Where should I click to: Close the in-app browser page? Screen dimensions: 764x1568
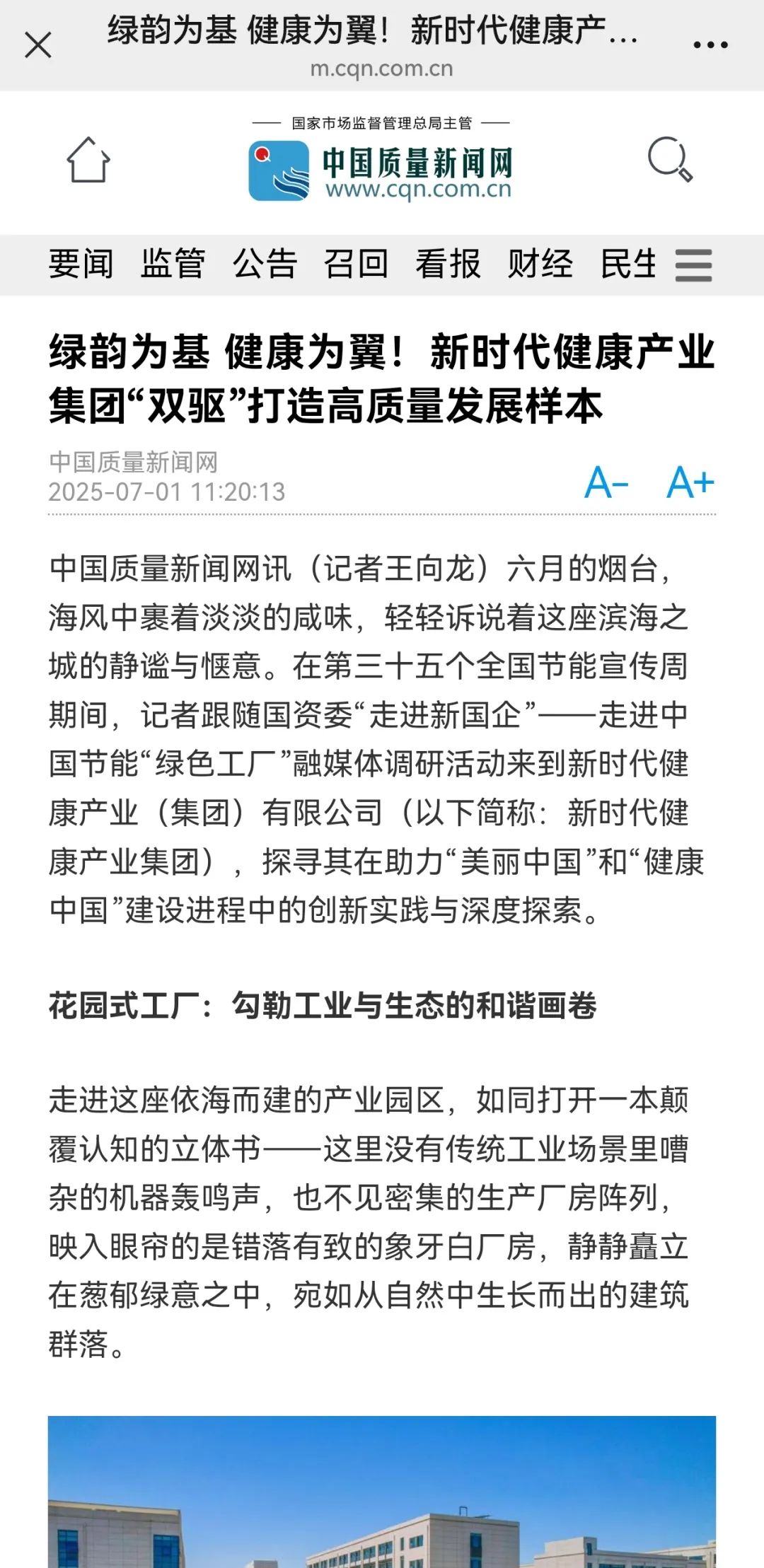(x=38, y=45)
